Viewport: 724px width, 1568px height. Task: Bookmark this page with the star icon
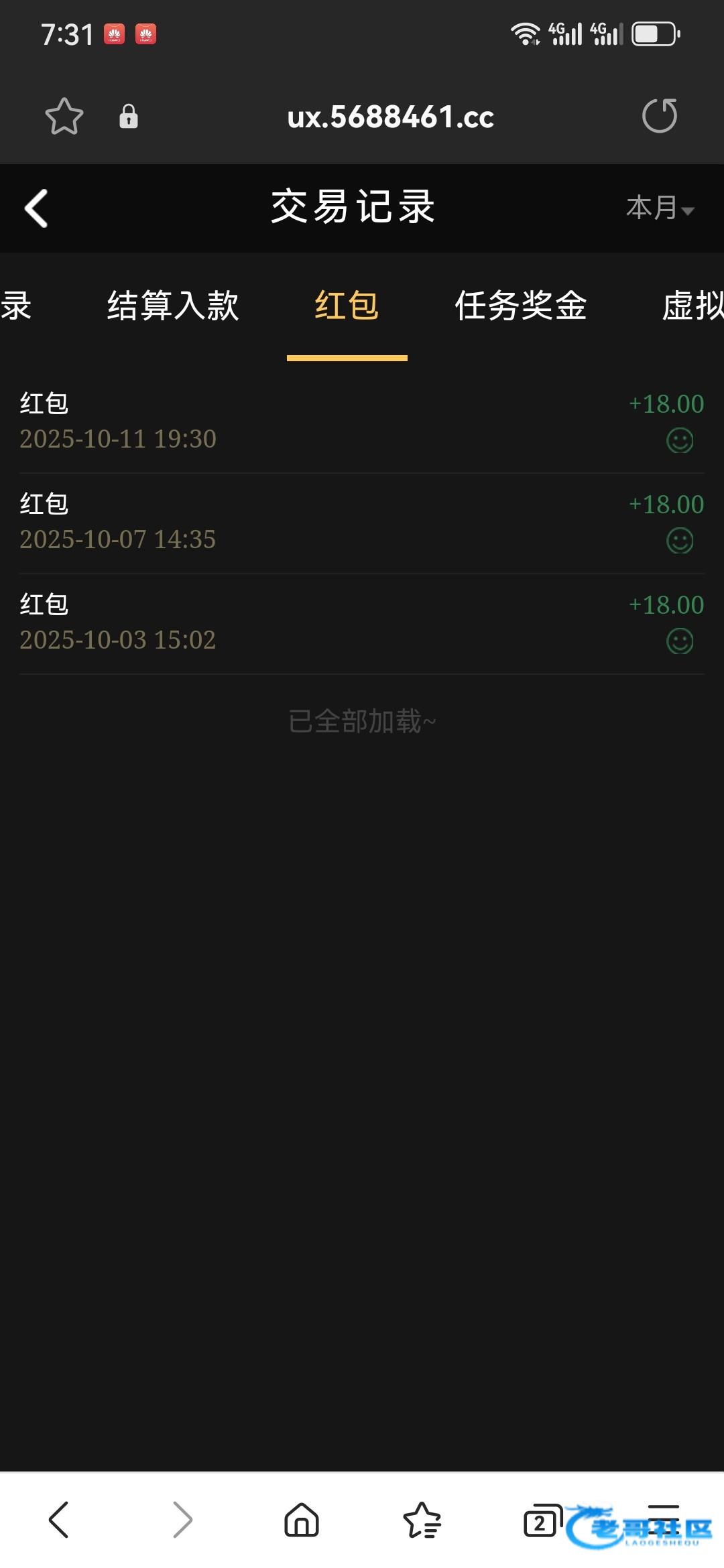coord(64,117)
